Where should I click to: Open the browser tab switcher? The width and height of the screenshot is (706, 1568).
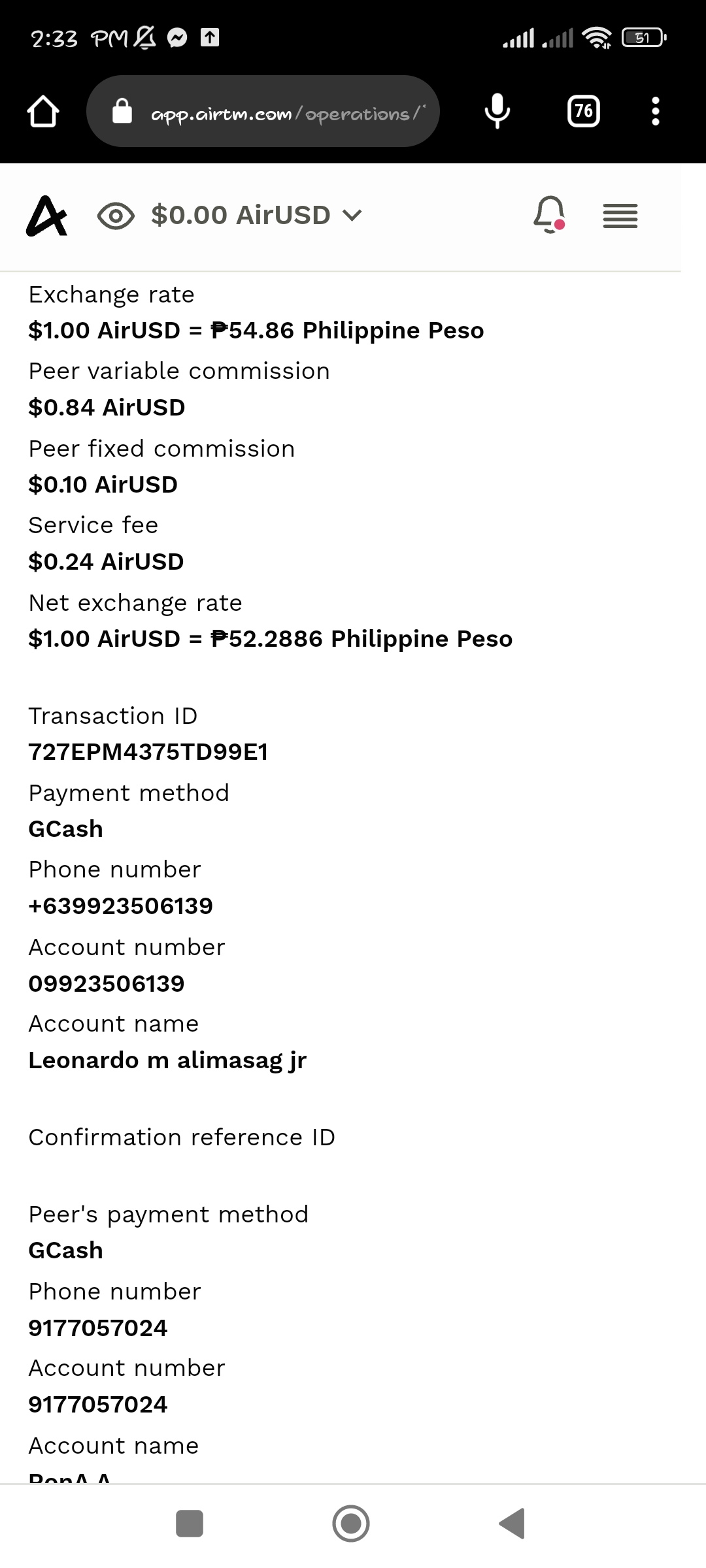click(583, 112)
